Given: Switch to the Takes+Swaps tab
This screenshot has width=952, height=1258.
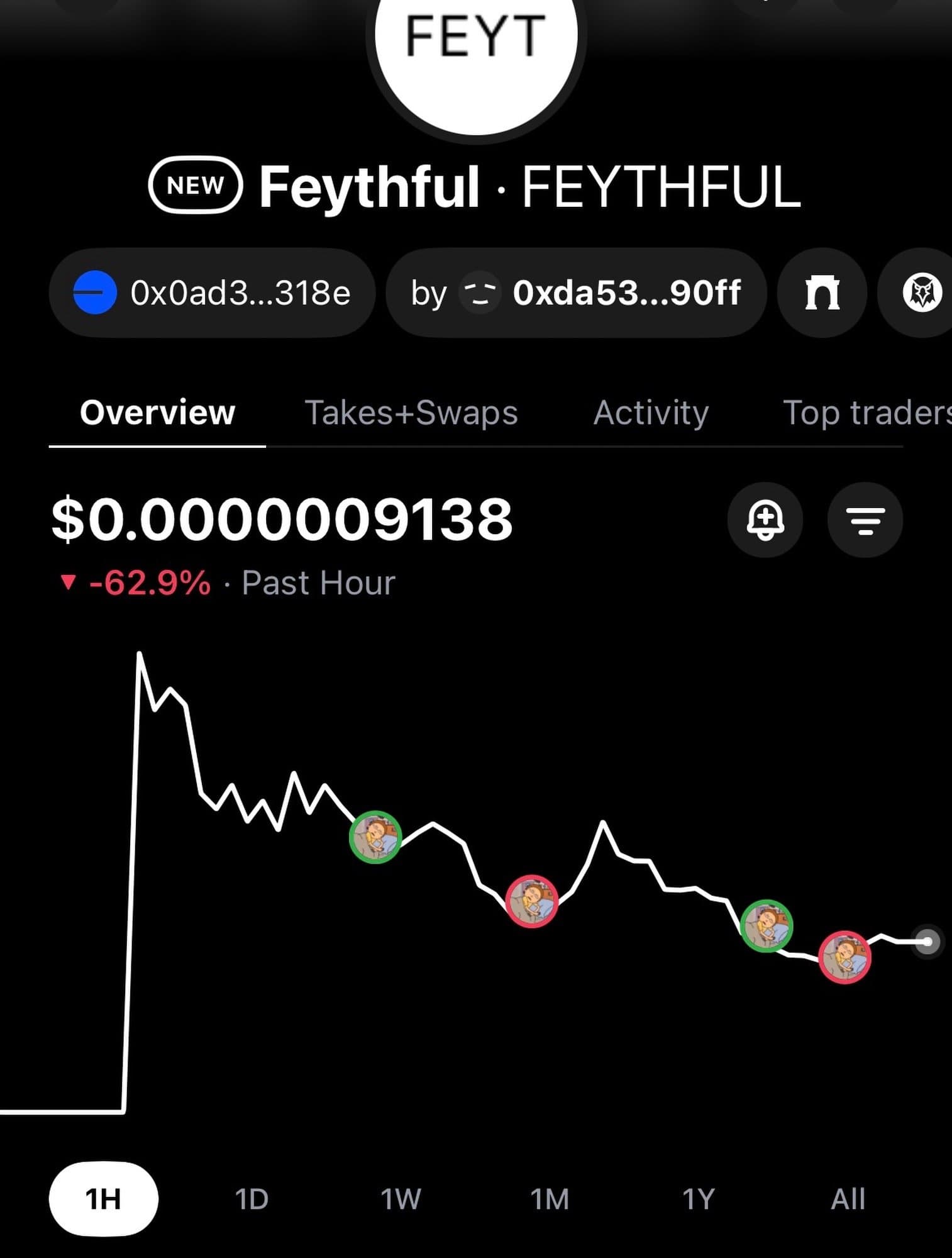Looking at the screenshot, I should tap(411, 413).
